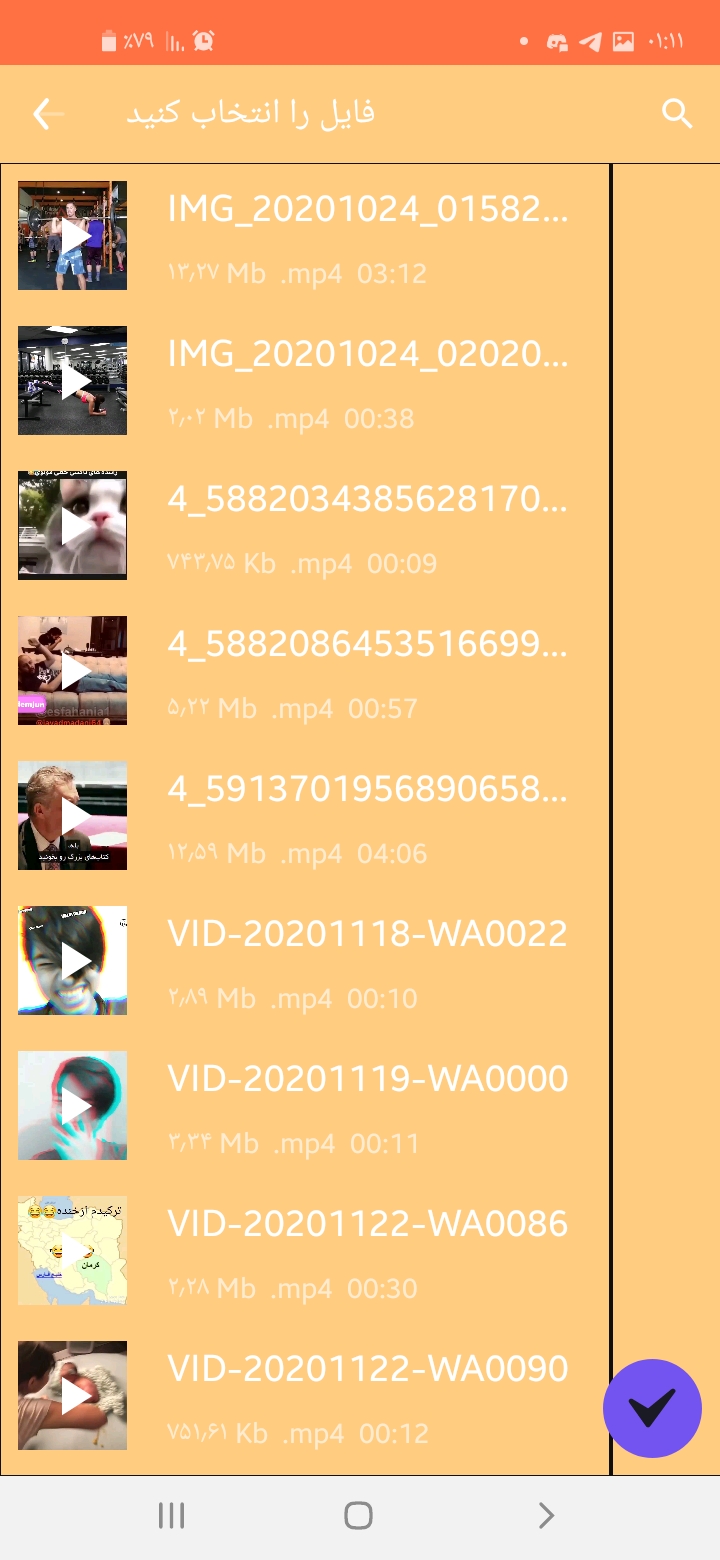Go back using the top arrow
The image size is (720, 1560).
click(x=48, y=114)
